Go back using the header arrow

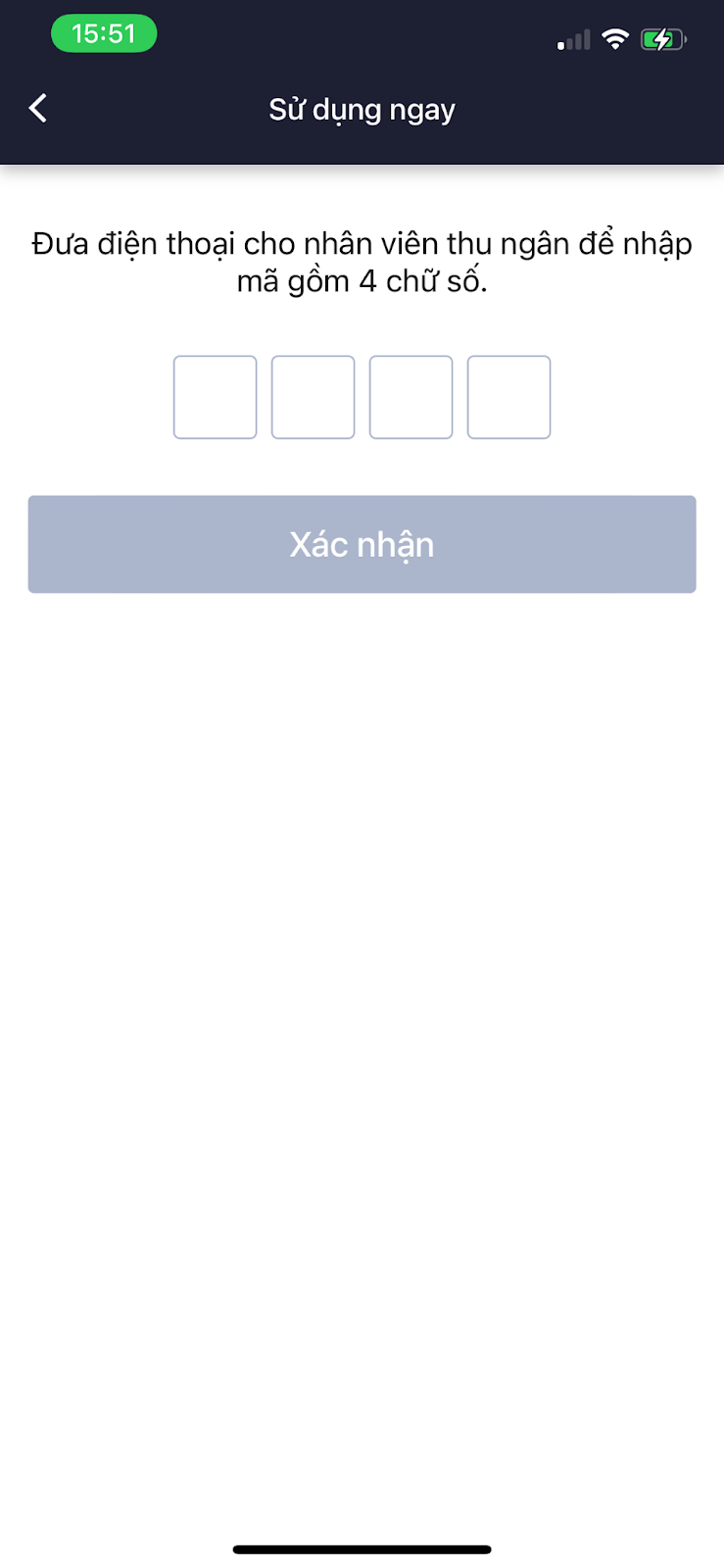[38, 108]
